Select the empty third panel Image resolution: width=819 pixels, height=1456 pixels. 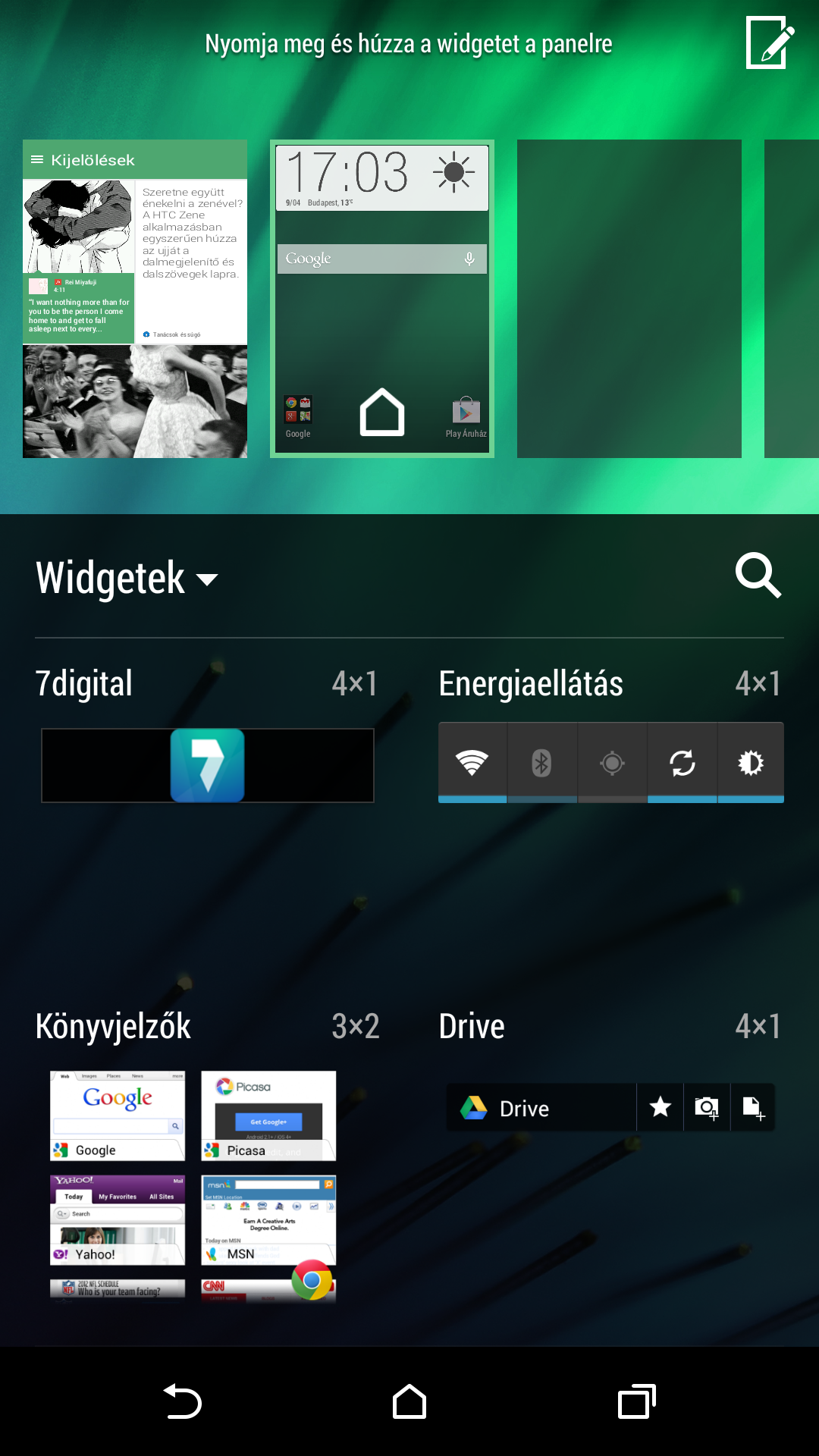(x=629, y=299)
